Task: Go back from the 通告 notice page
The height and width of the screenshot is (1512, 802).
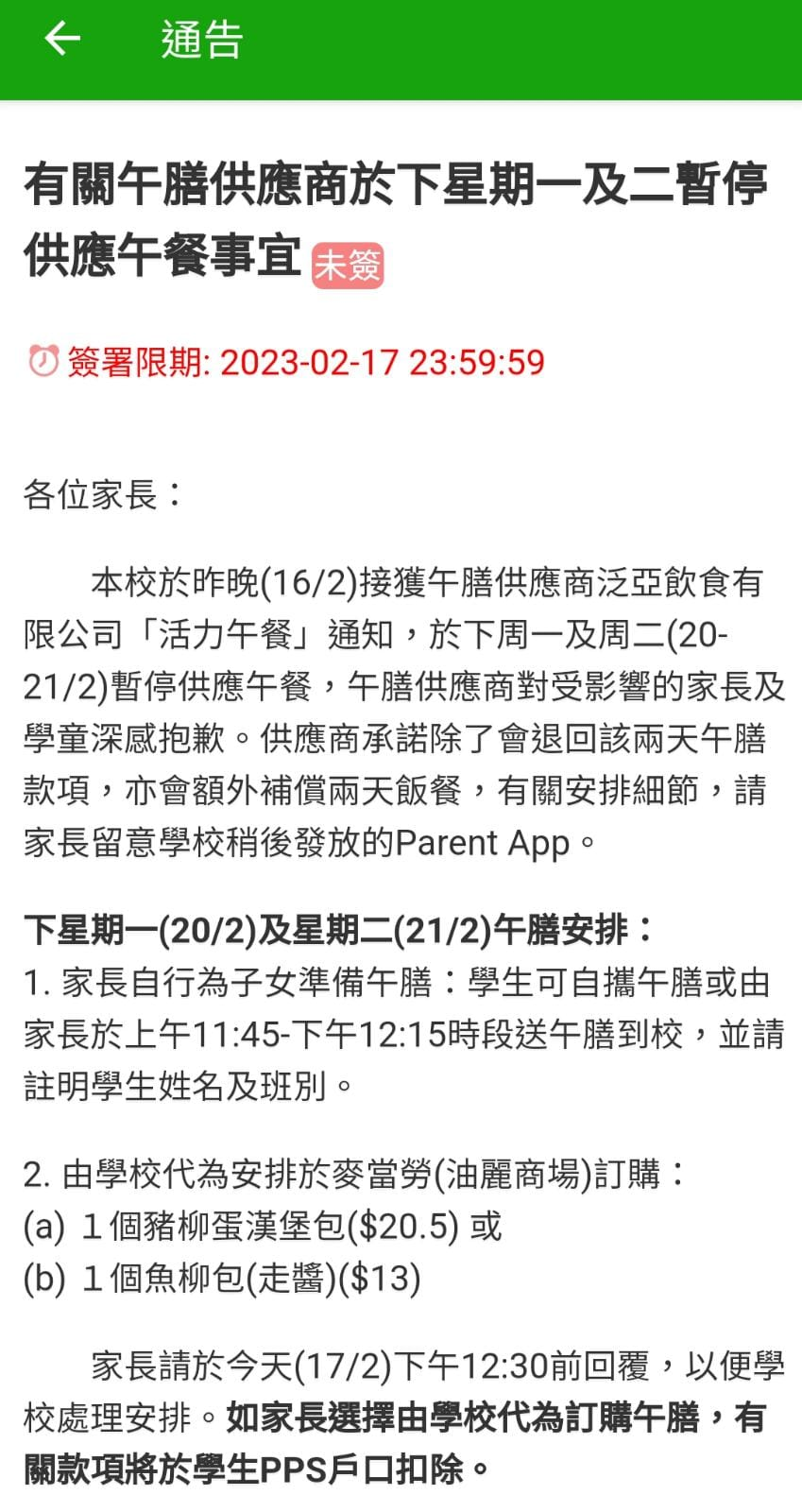Action: pyautogui.click(x=62, y=39)
